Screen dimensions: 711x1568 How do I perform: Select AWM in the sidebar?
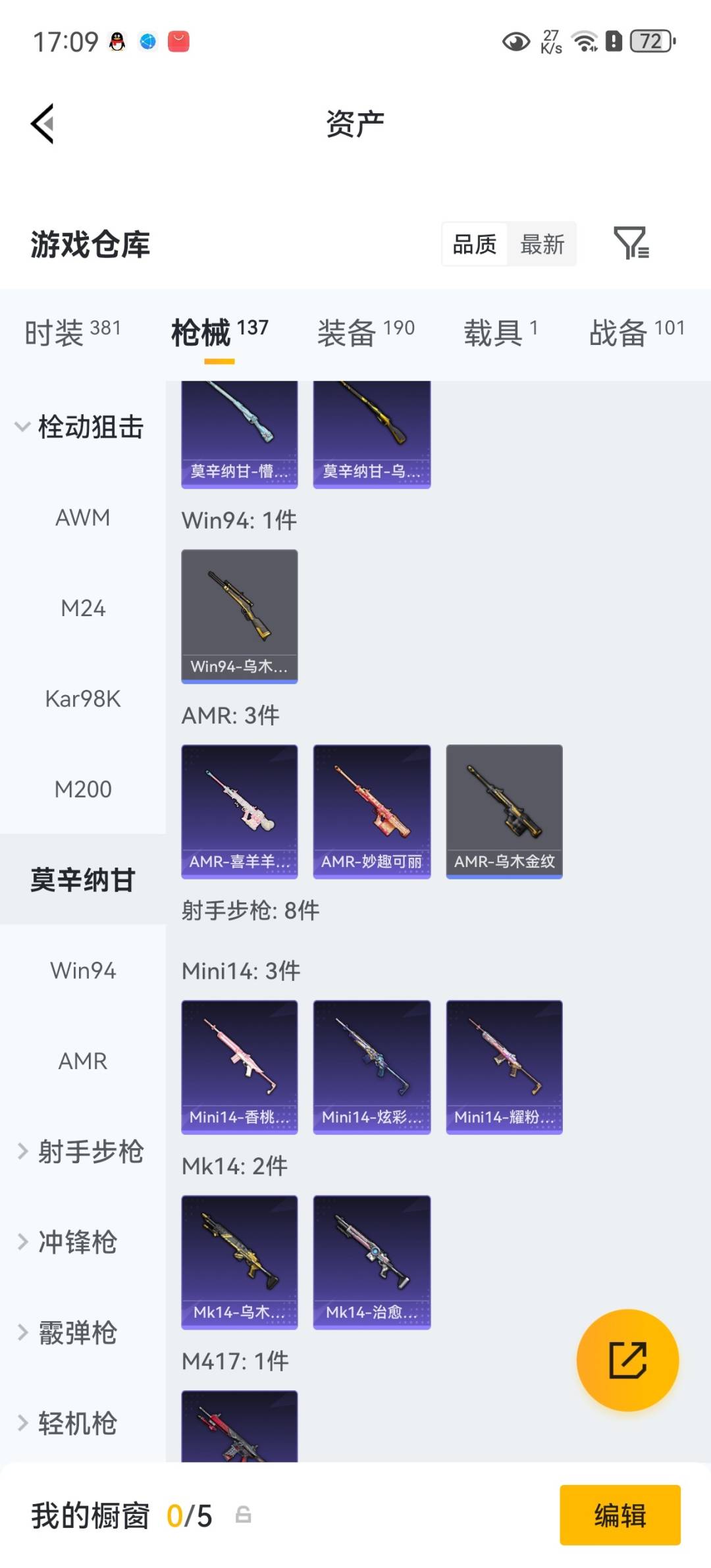click(x=82, y=517)
